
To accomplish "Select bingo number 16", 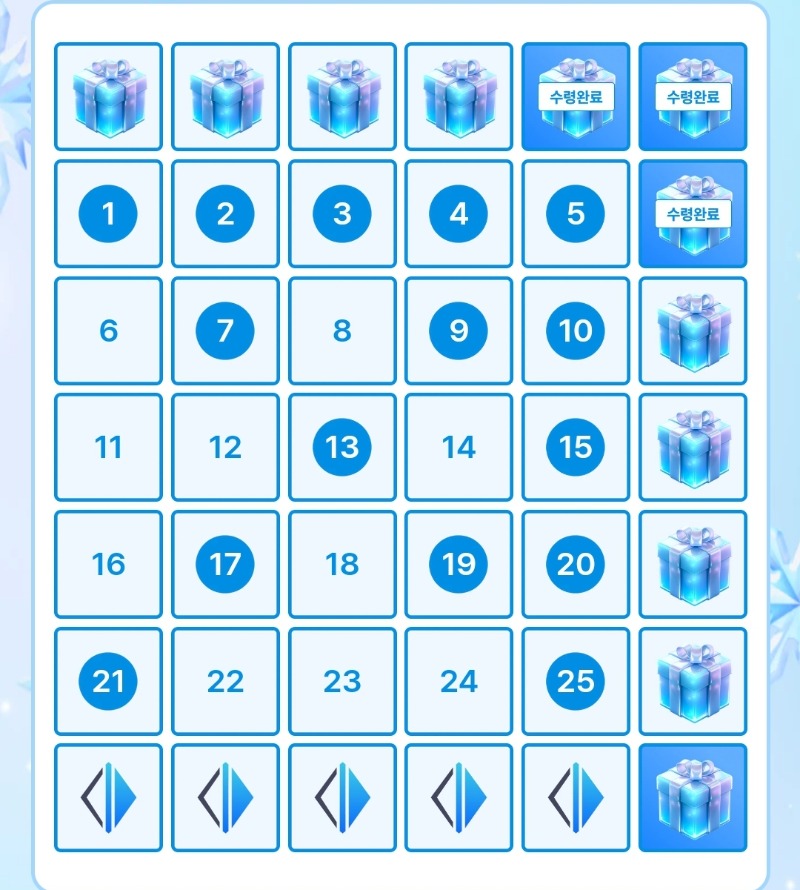I will [x=108, y=565].
